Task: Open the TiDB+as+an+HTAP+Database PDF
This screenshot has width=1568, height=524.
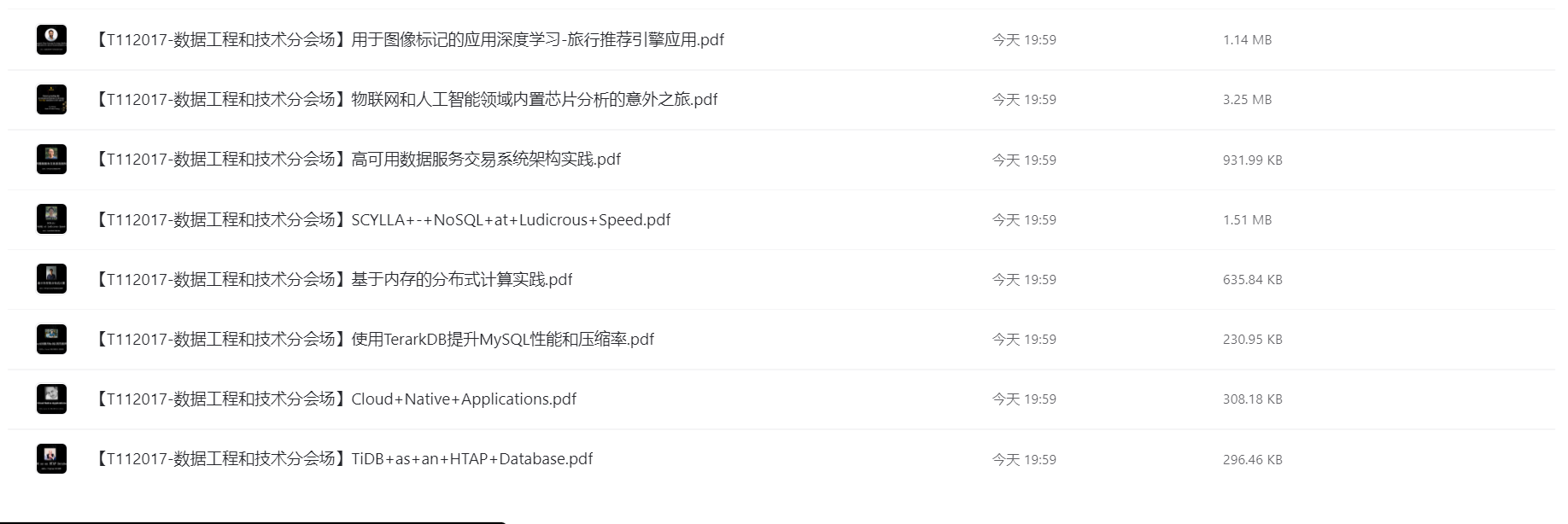Action: 343,459
